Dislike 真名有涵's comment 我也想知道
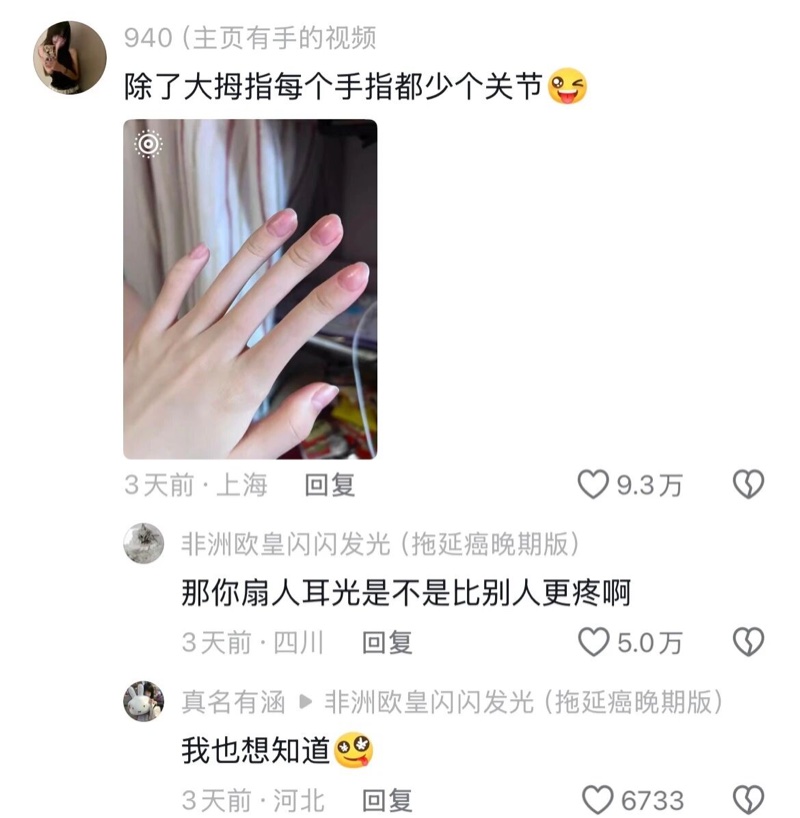The height and width of the screenshot is (818, 800). point(748,800)
